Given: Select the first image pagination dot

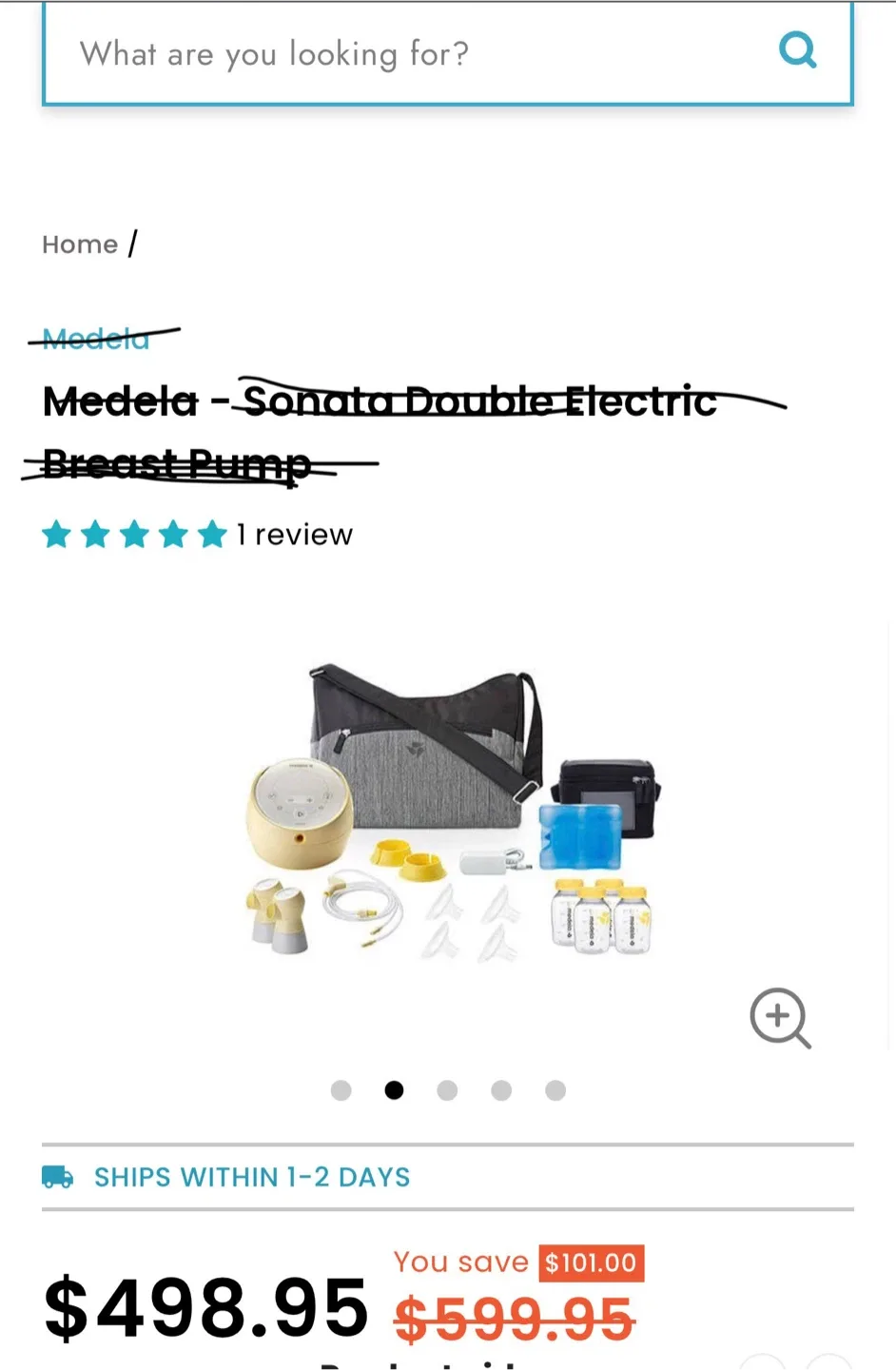Looking at the screenshot, I should pyautogui.click(x=341, y=1090).
